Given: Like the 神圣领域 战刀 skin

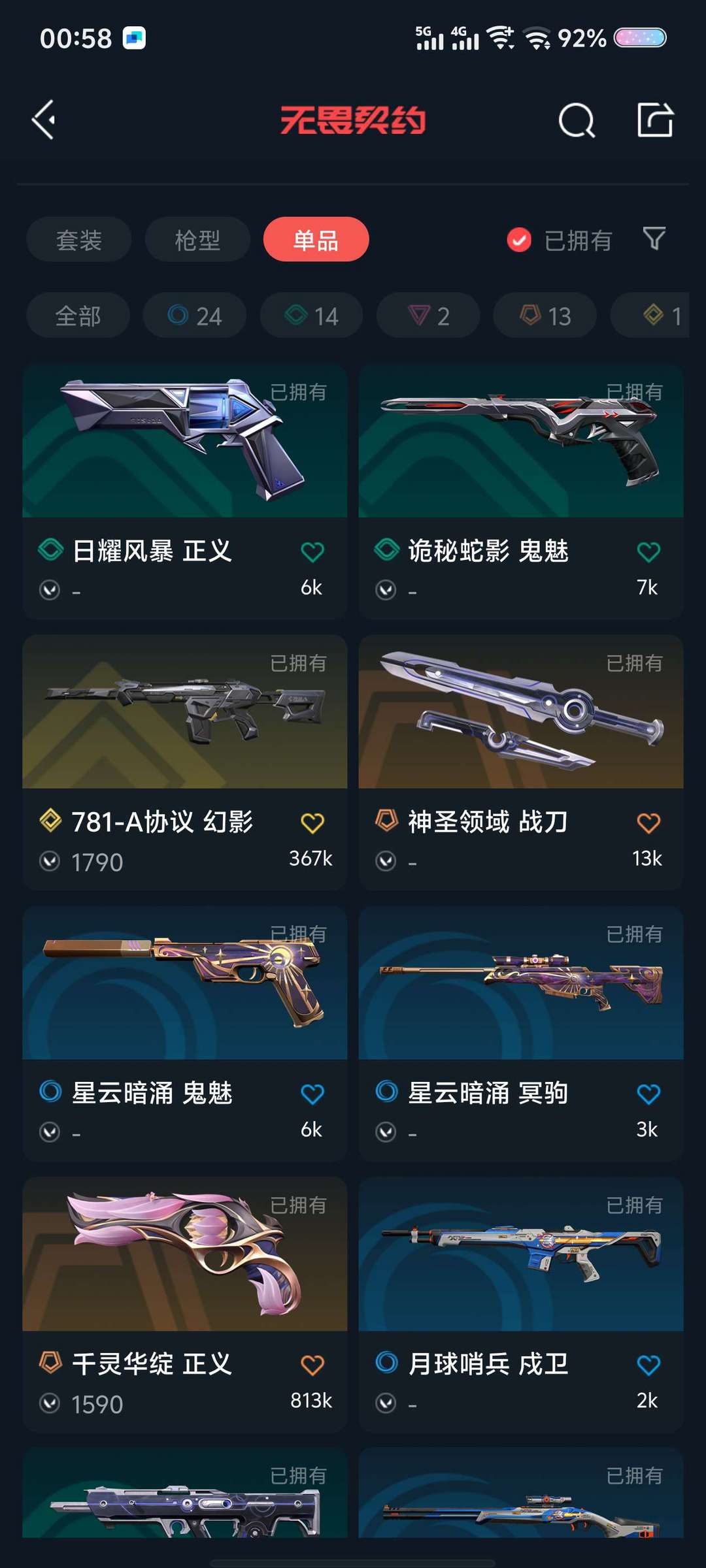Looking at the screenshot, I should (648, 823).
